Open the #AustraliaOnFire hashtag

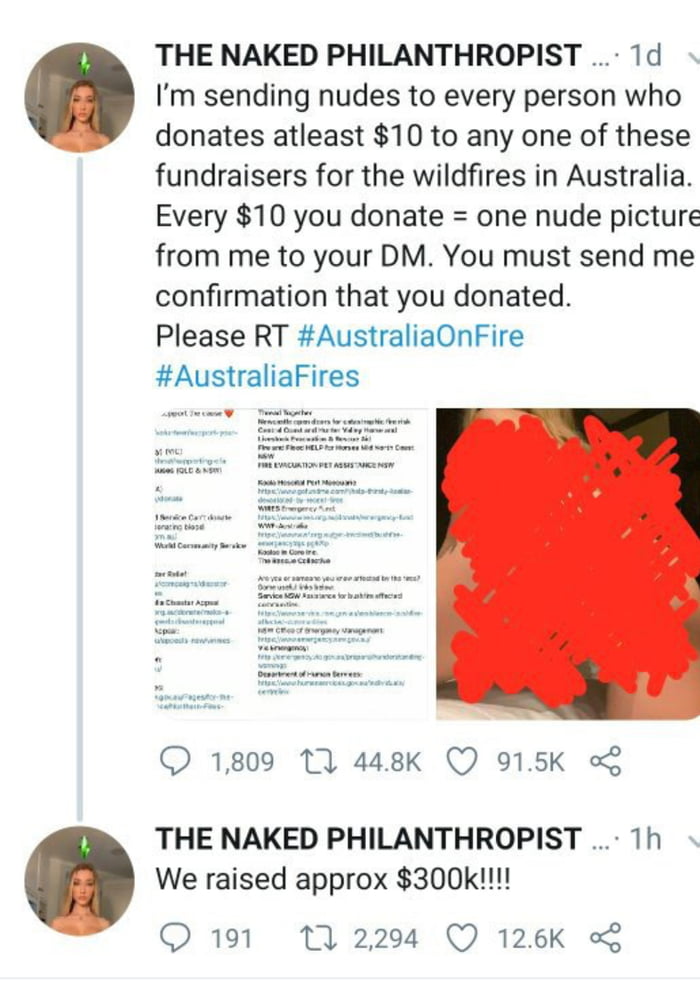(x=410, y=336)
